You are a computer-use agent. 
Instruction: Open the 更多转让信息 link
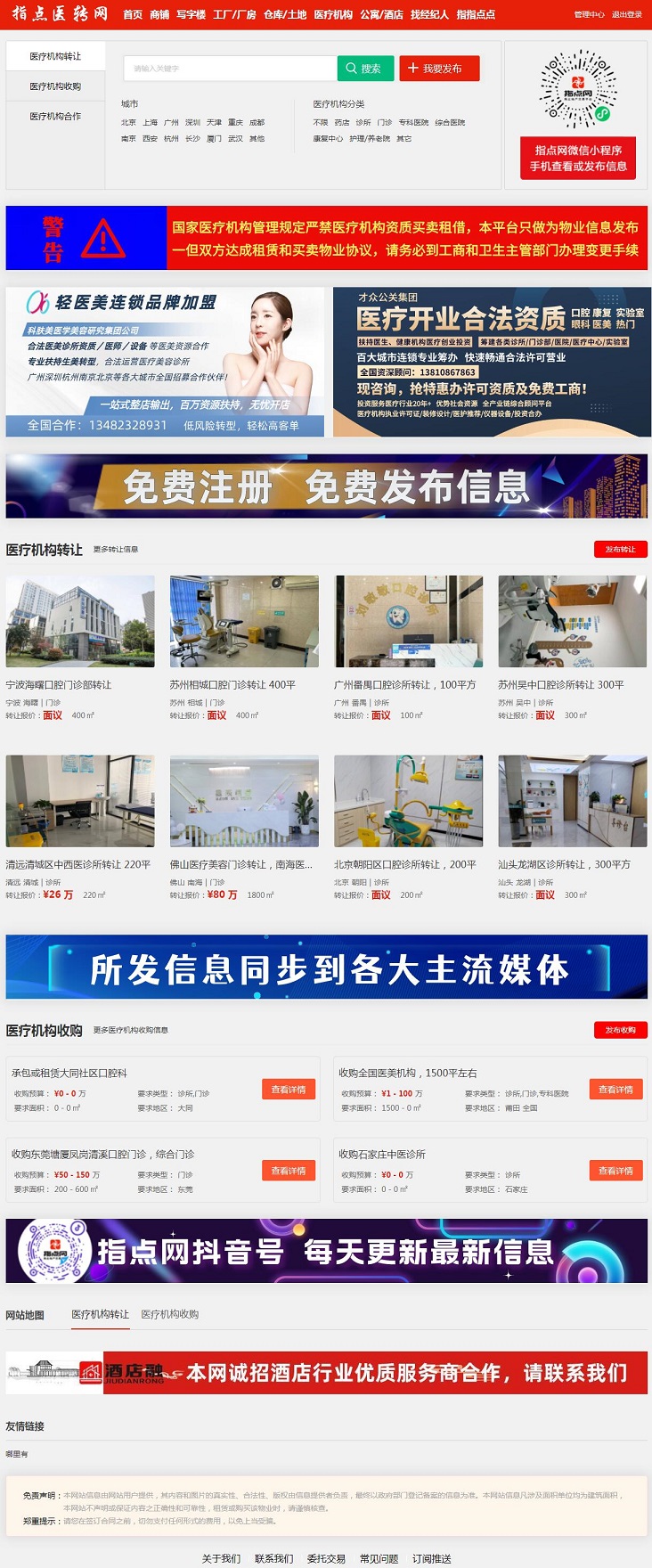tap(116, 550)
